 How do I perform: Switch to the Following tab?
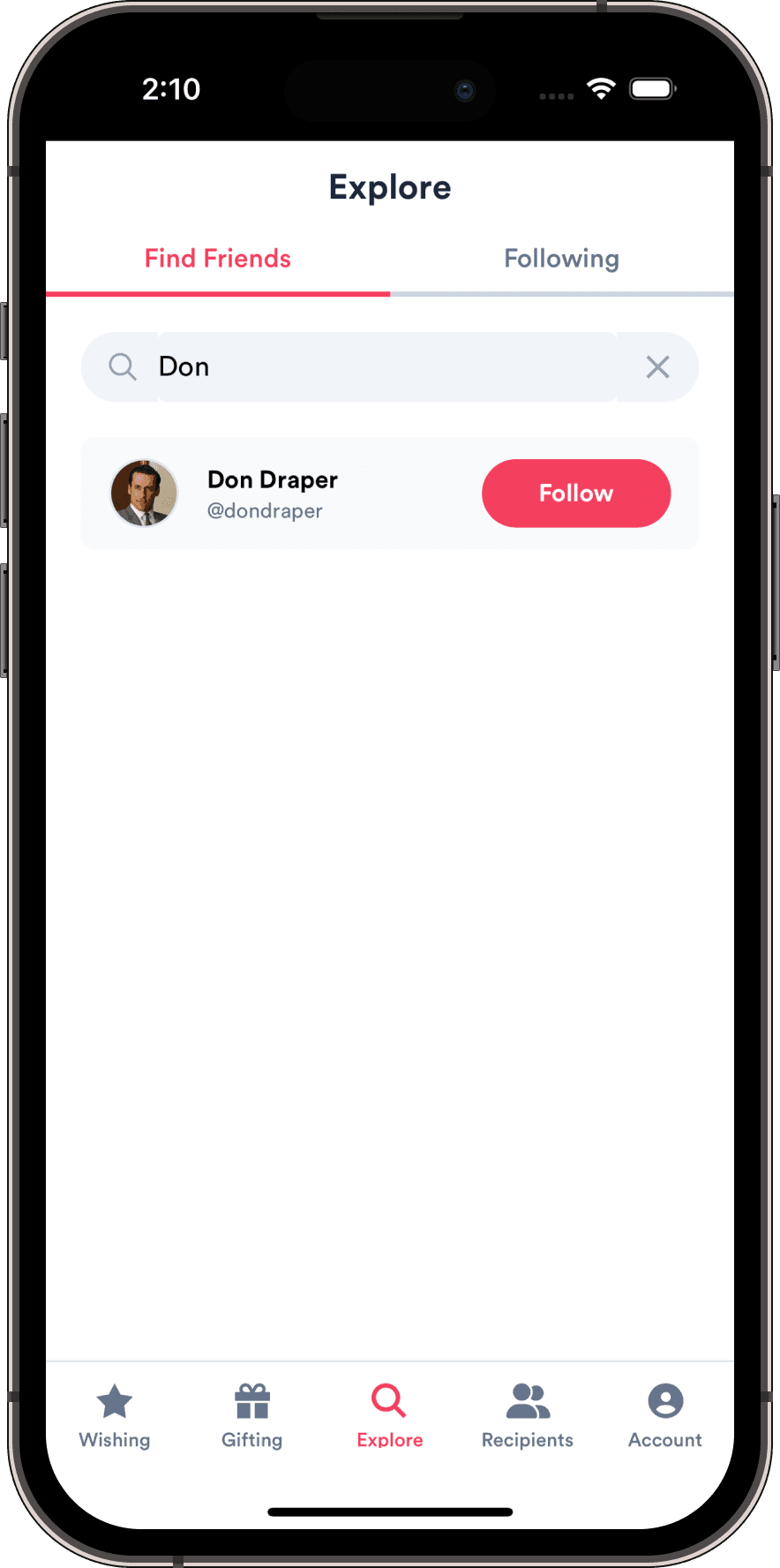[561, 259]
